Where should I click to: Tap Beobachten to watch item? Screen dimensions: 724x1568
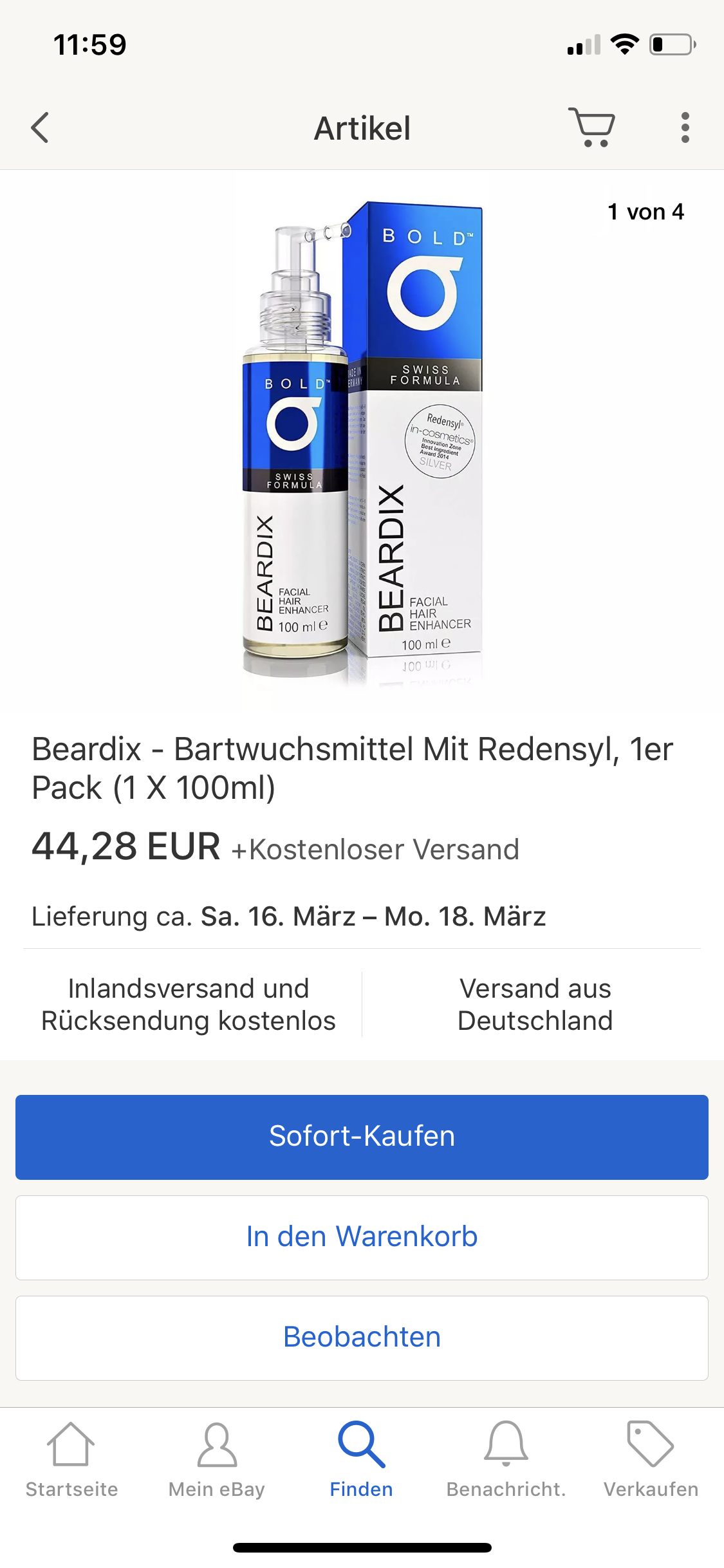click(362, 1336)
